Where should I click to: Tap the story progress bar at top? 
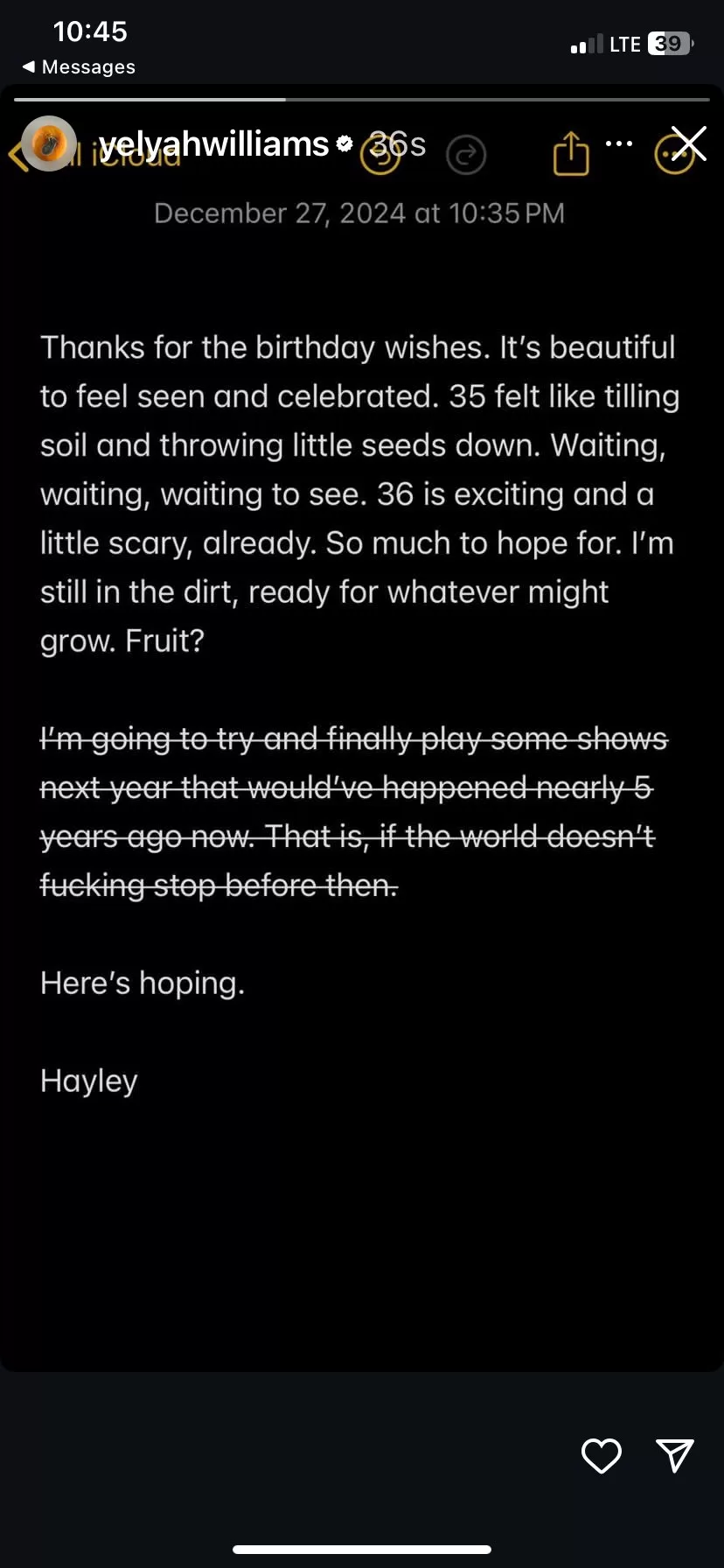point(362,99)
